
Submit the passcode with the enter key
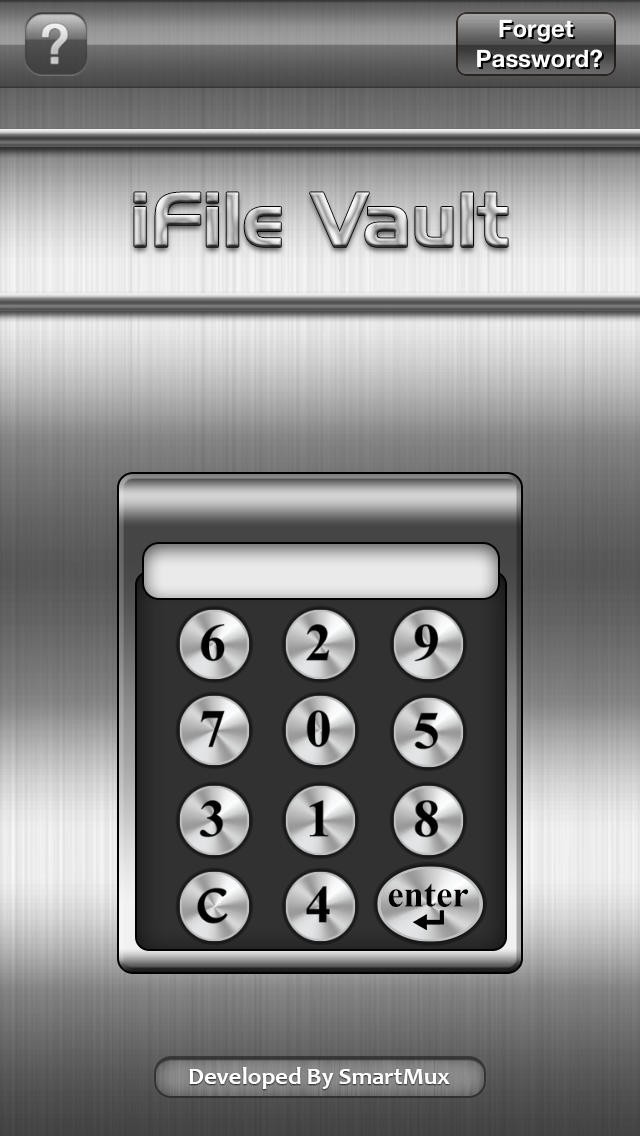(429, 904)
